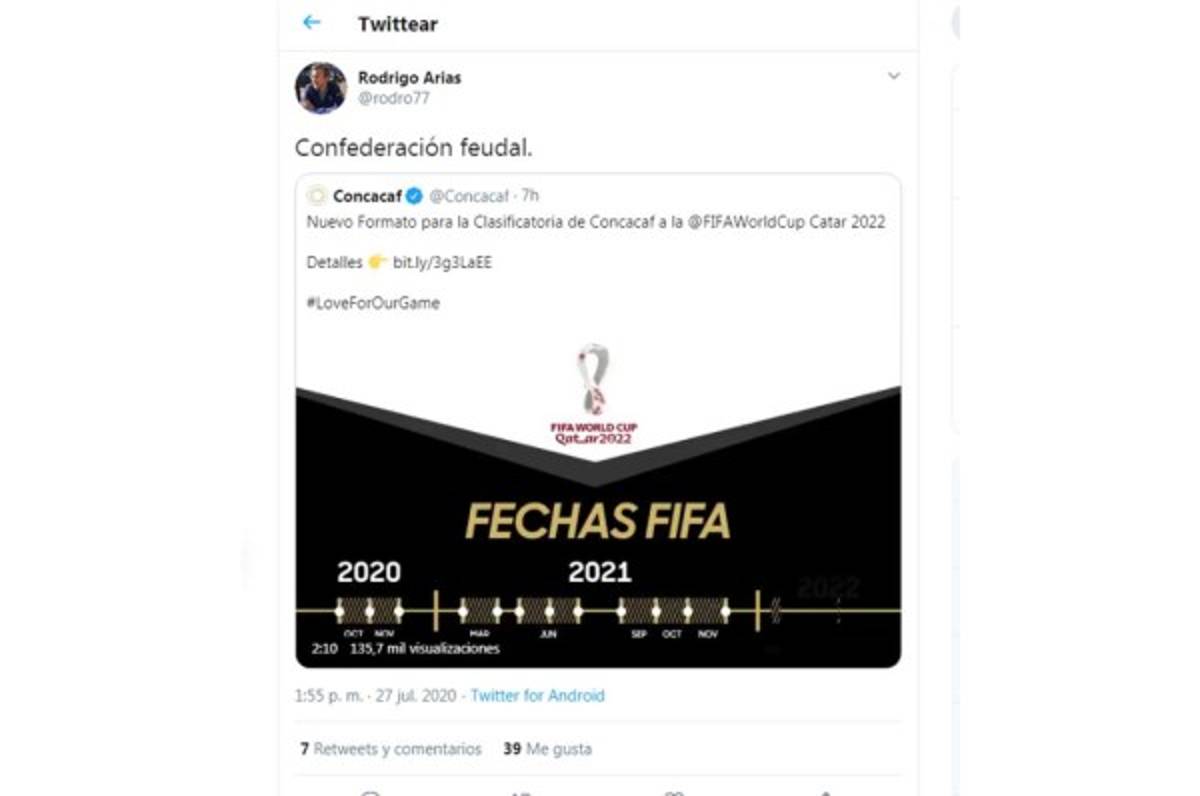Open Rodrigo Arias's profile picture
Screen dimensions: 1200x796
tap(320, 88)
